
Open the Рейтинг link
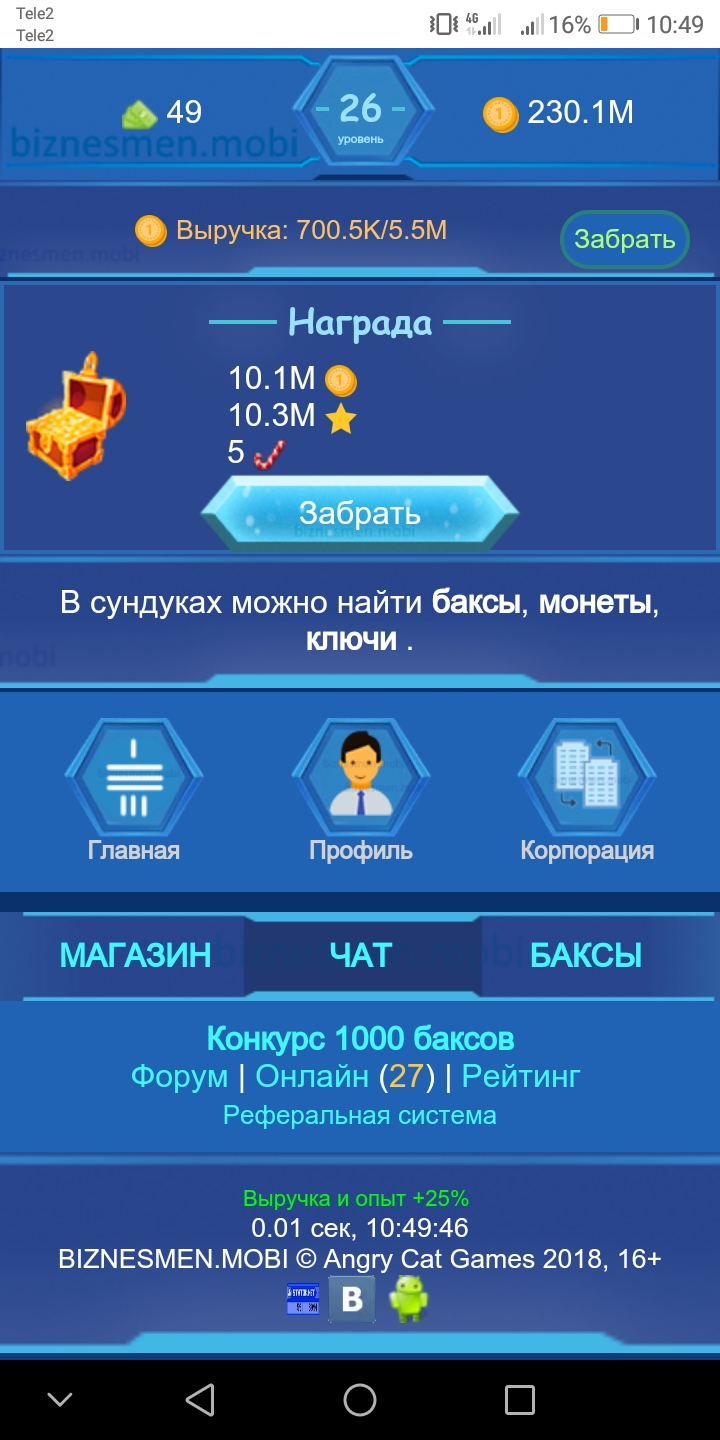tap(521, 1076)
